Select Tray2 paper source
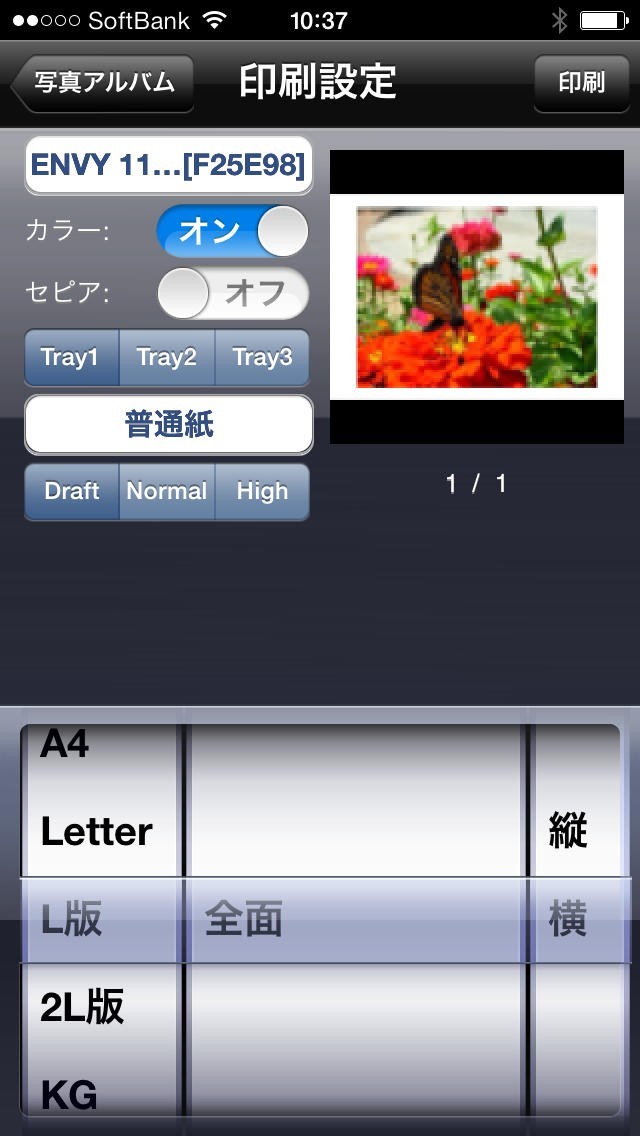 point(167,358)
